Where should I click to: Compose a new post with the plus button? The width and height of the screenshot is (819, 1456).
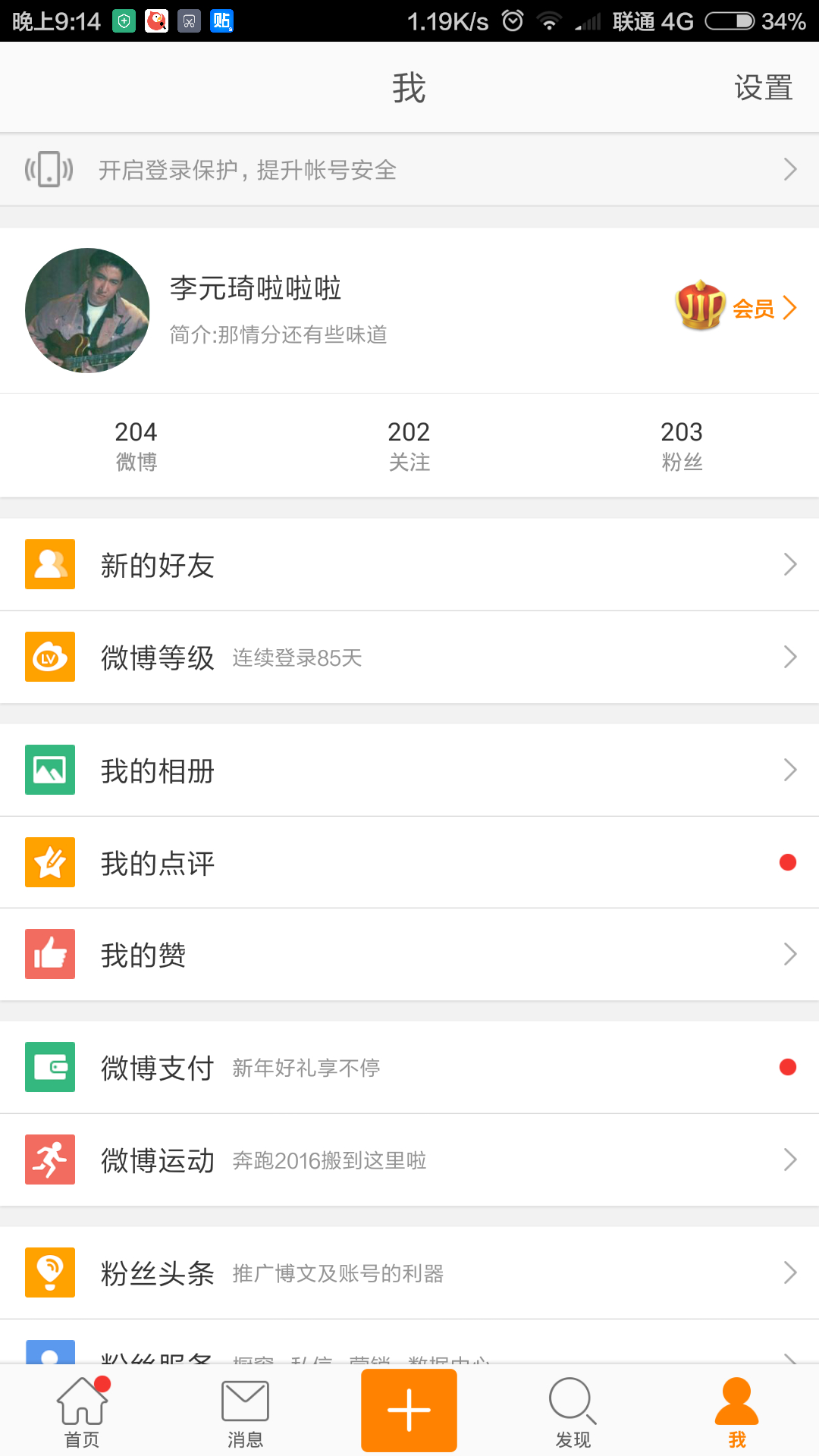[409, 1410]
